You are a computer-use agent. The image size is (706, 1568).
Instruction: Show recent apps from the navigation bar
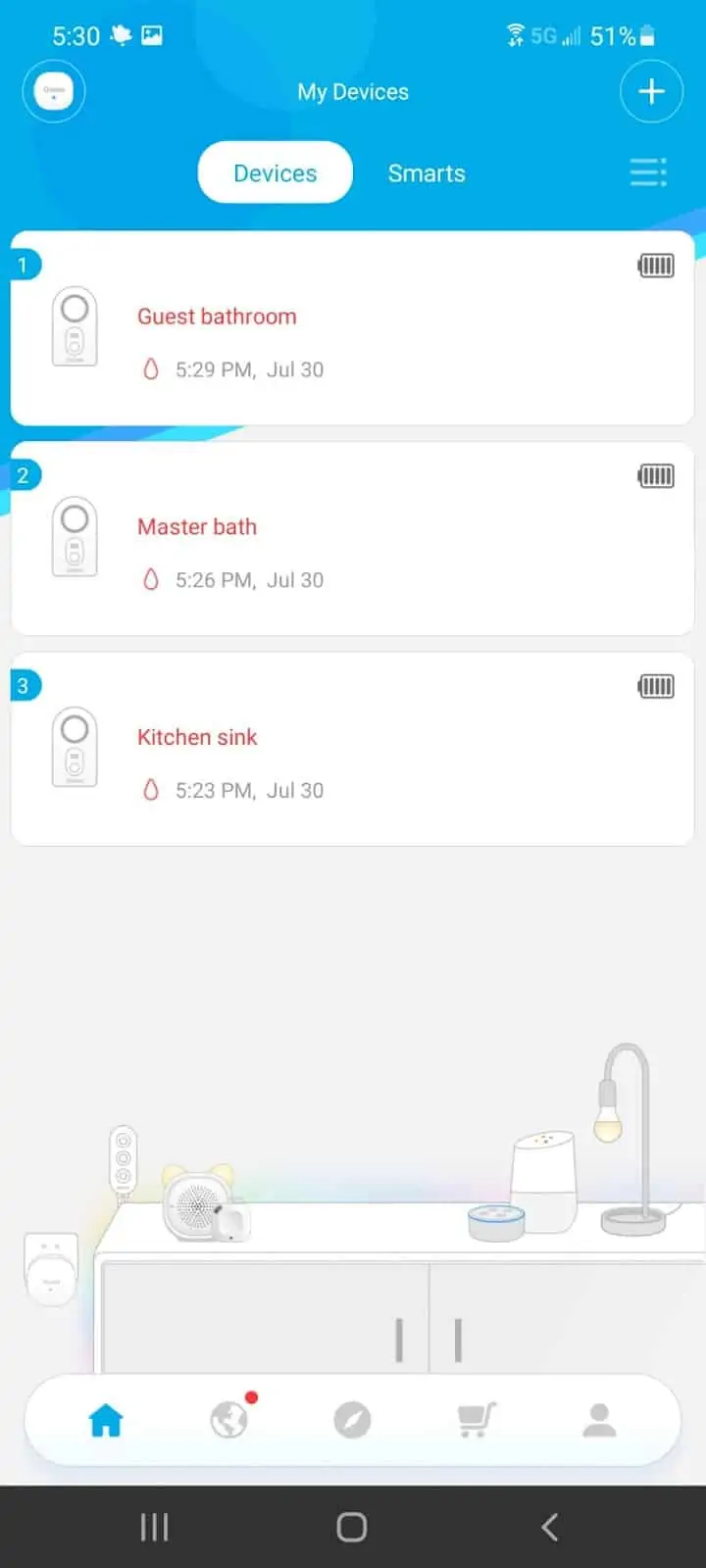pyautogui.click(x=155, y=1527)
